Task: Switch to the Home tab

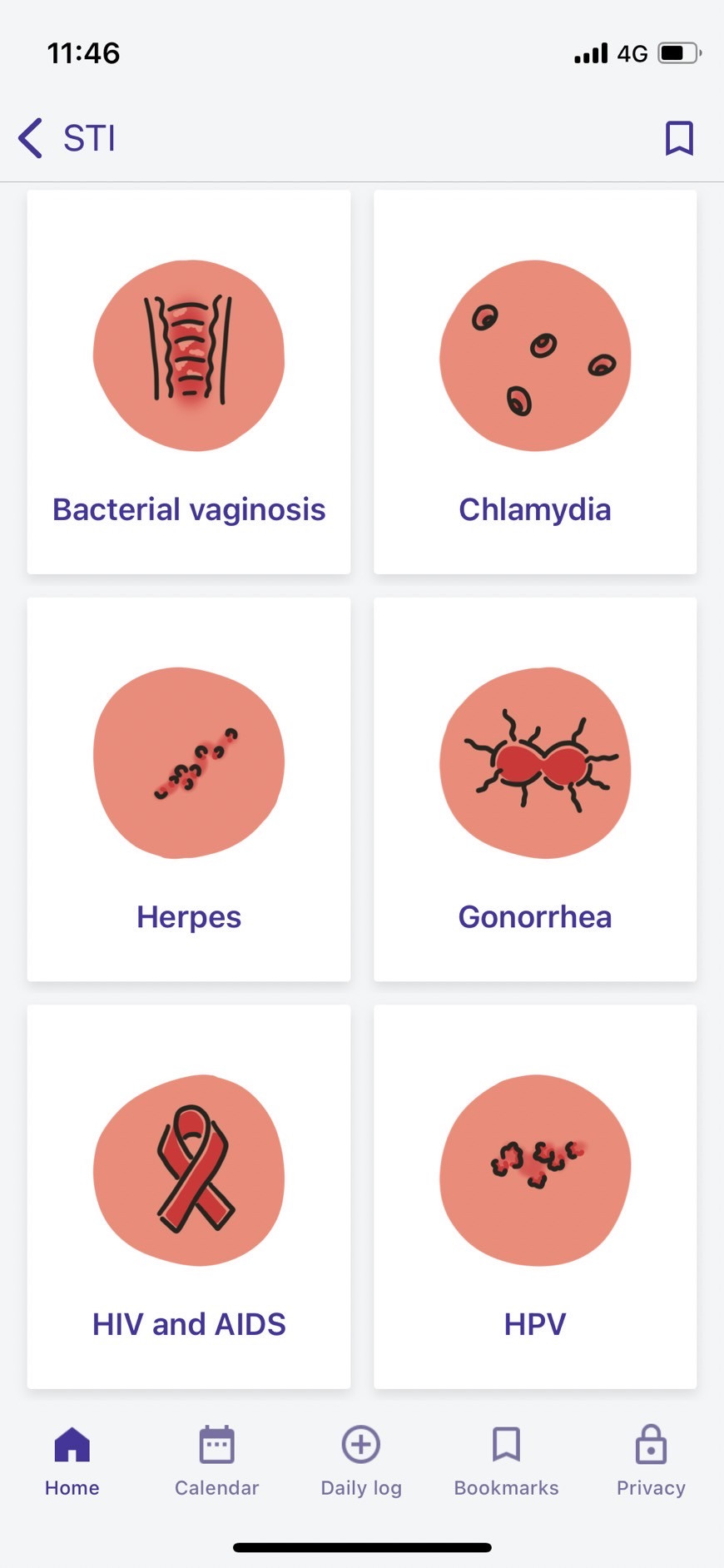Action: tap(72, 1461)
